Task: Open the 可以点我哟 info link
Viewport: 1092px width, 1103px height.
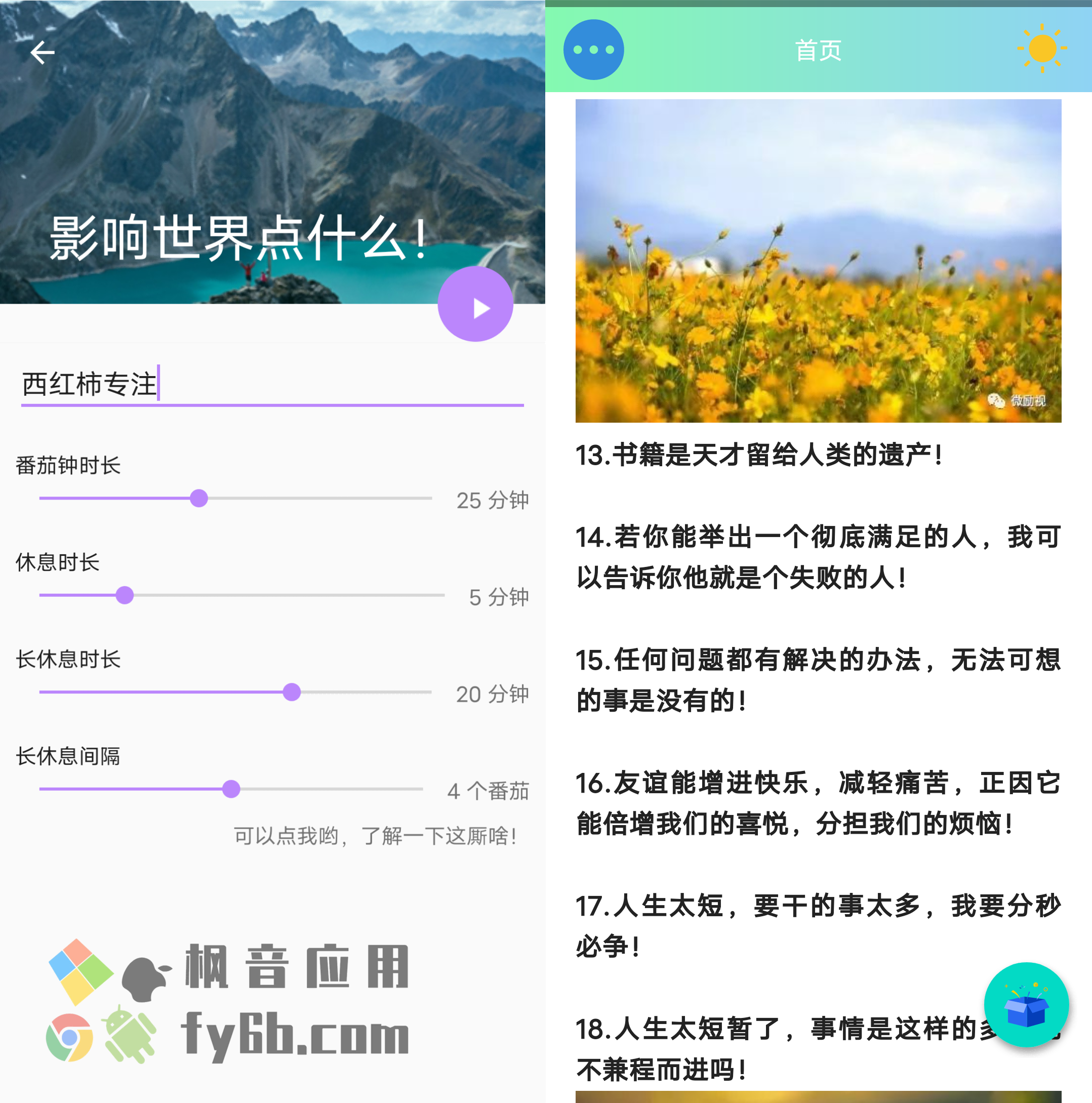Action: [x=375, y=836]
